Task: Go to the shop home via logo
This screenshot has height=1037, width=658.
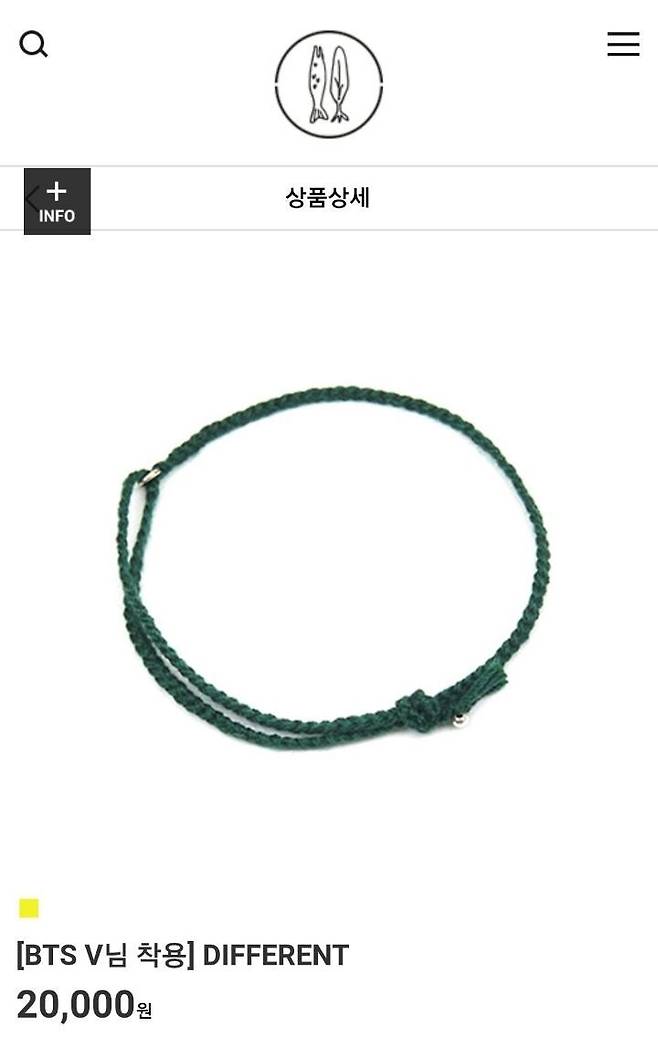Action: 329,84
